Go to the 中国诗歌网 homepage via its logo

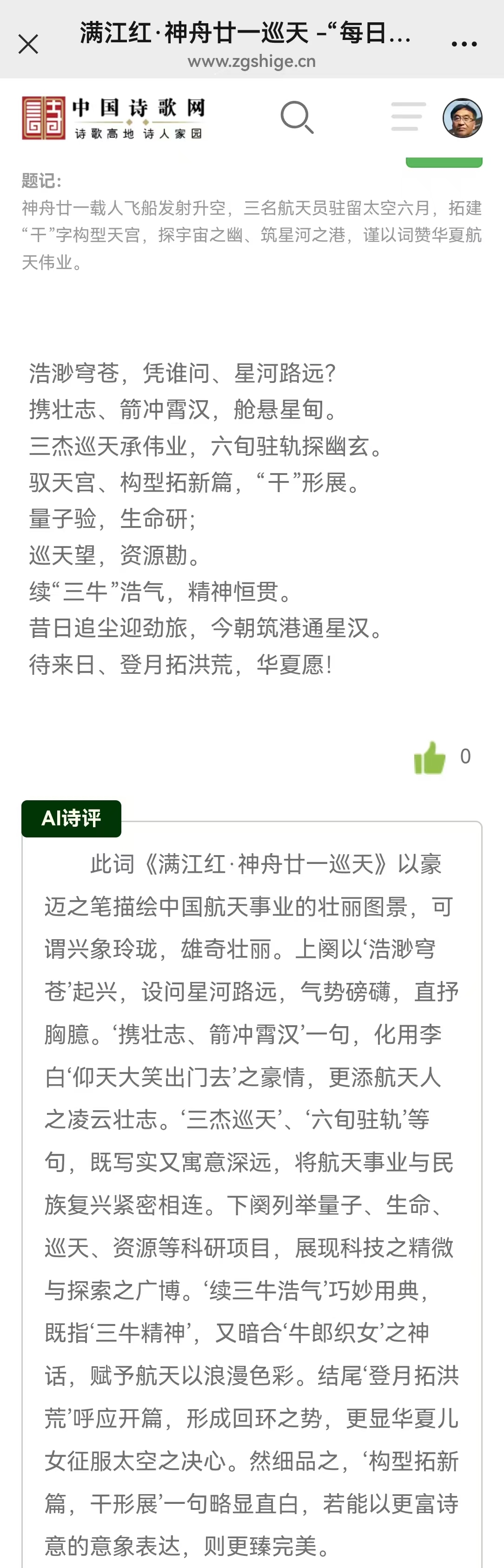click(113, 118)
